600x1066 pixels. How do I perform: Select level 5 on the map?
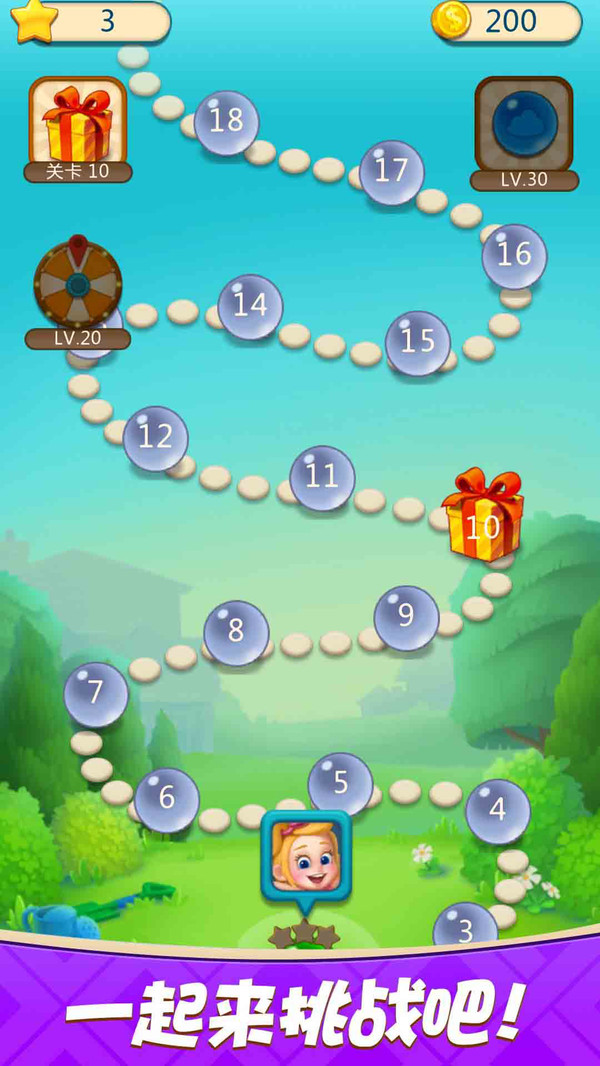coord(340,783)
